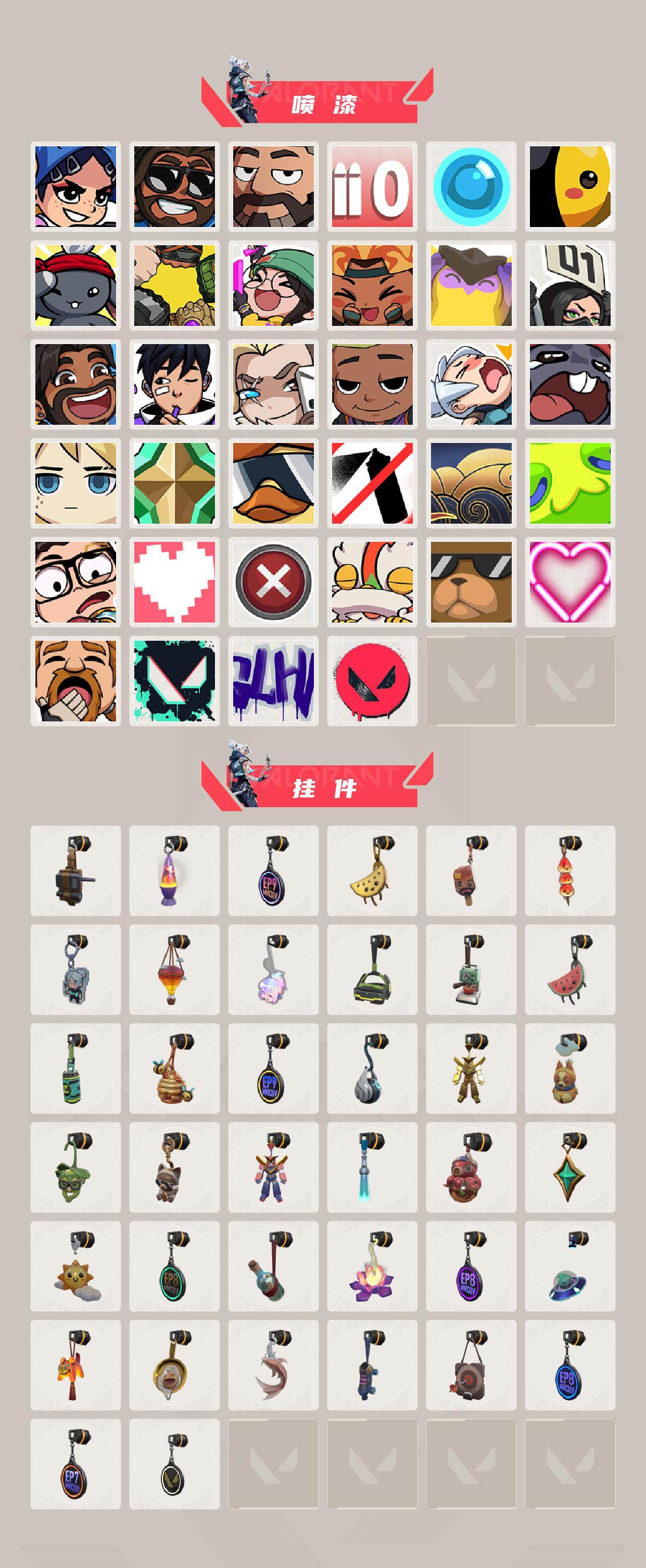Select the duck wearing sunglasses spray
This screenshot has width=646, height=1568.
tap(274, 484)
